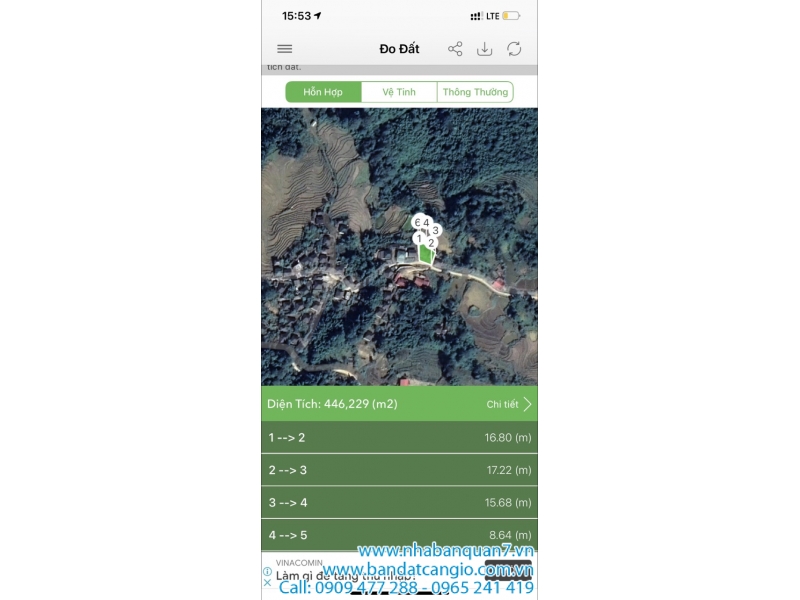Download the measurement result

click(x=485, y=49)
